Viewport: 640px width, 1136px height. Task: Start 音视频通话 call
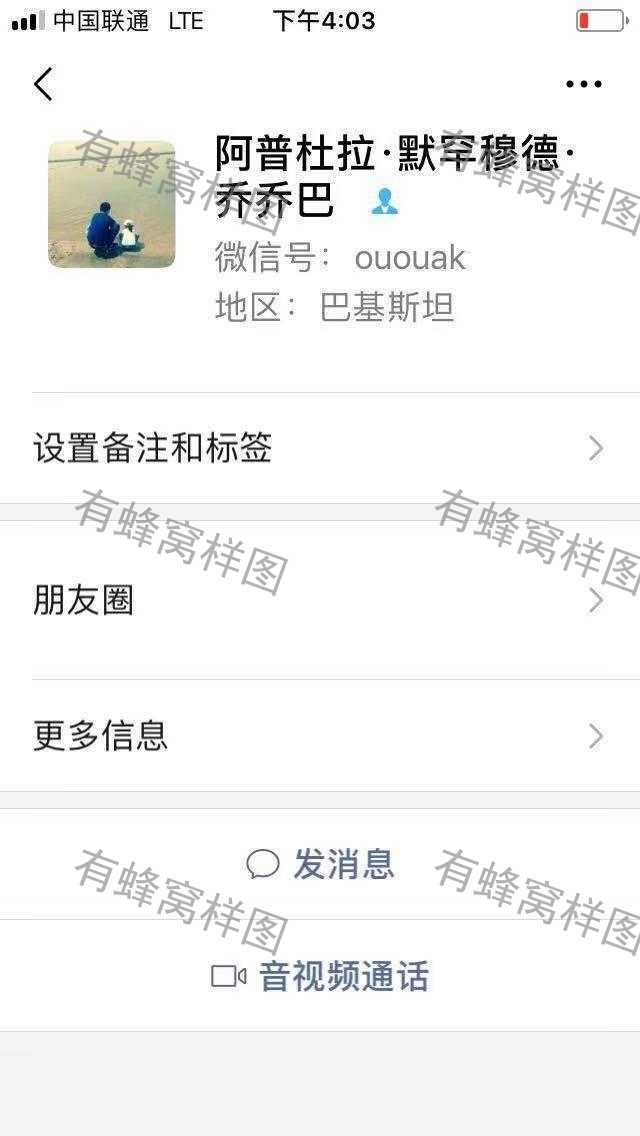pos(320,976)
